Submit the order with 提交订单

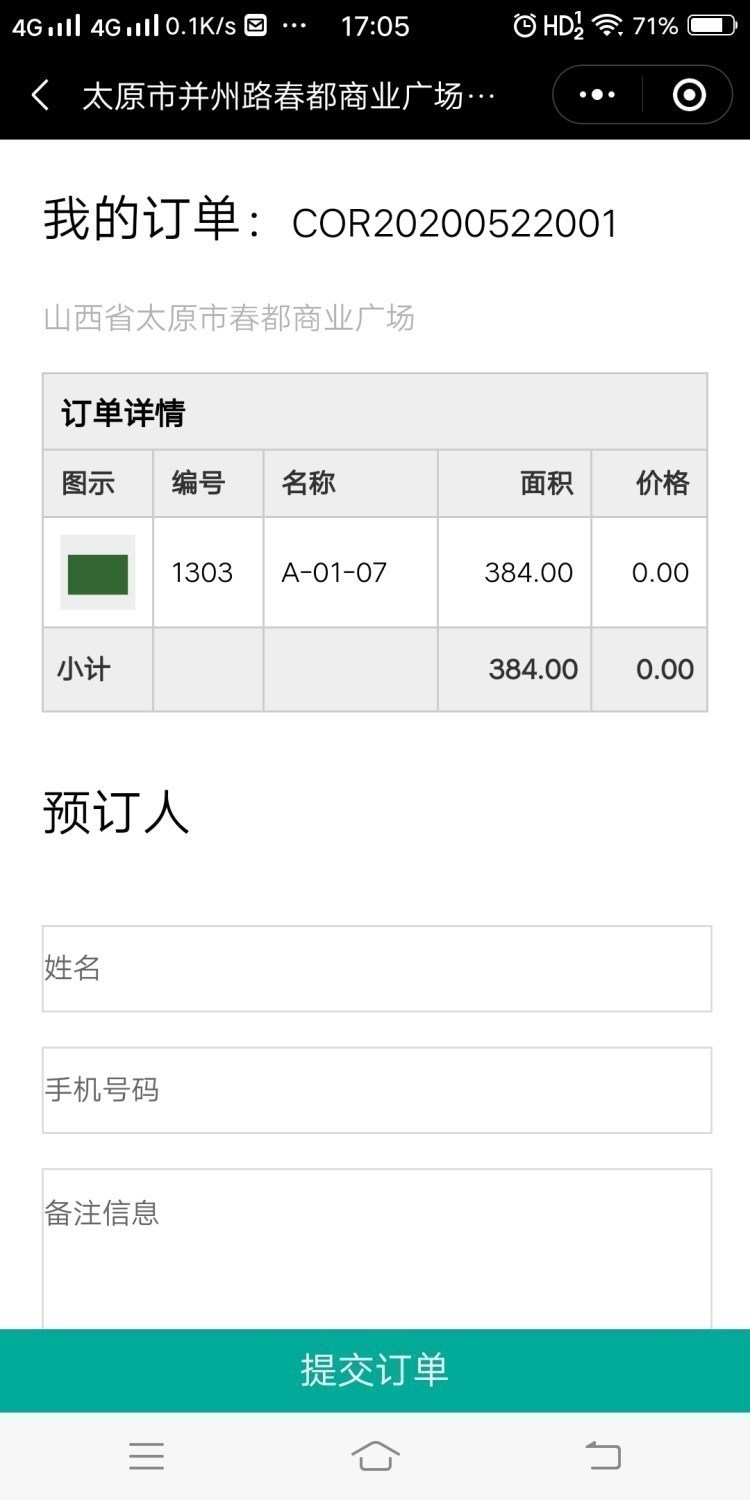(x=375, y=1370)
